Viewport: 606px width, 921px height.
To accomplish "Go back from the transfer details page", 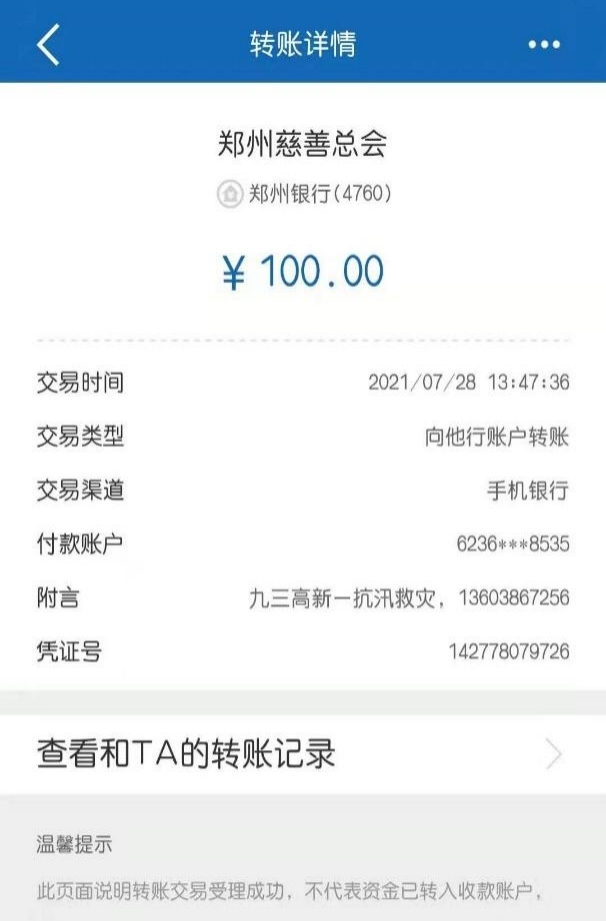I will [47, 45].
